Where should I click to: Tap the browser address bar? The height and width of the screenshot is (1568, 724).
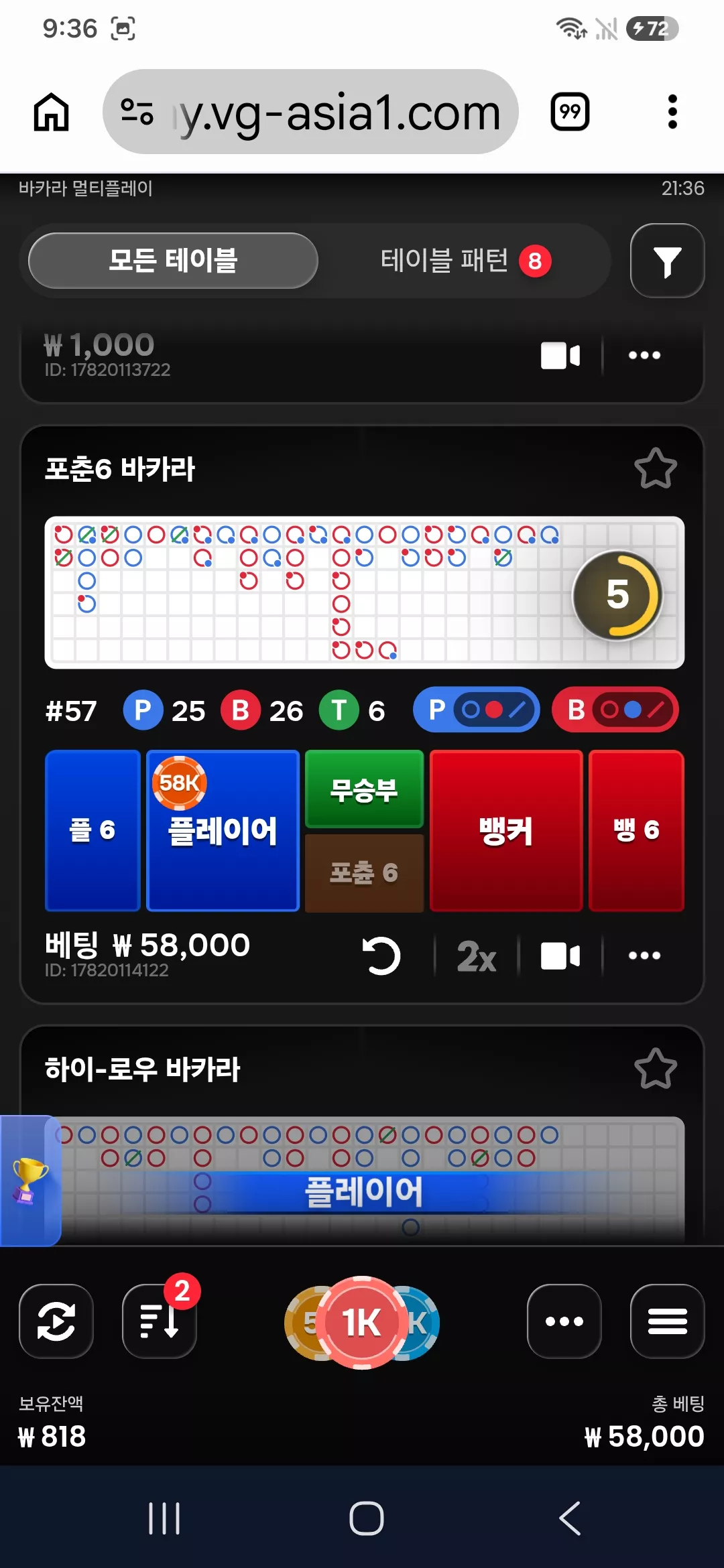(x=310, y=112)
